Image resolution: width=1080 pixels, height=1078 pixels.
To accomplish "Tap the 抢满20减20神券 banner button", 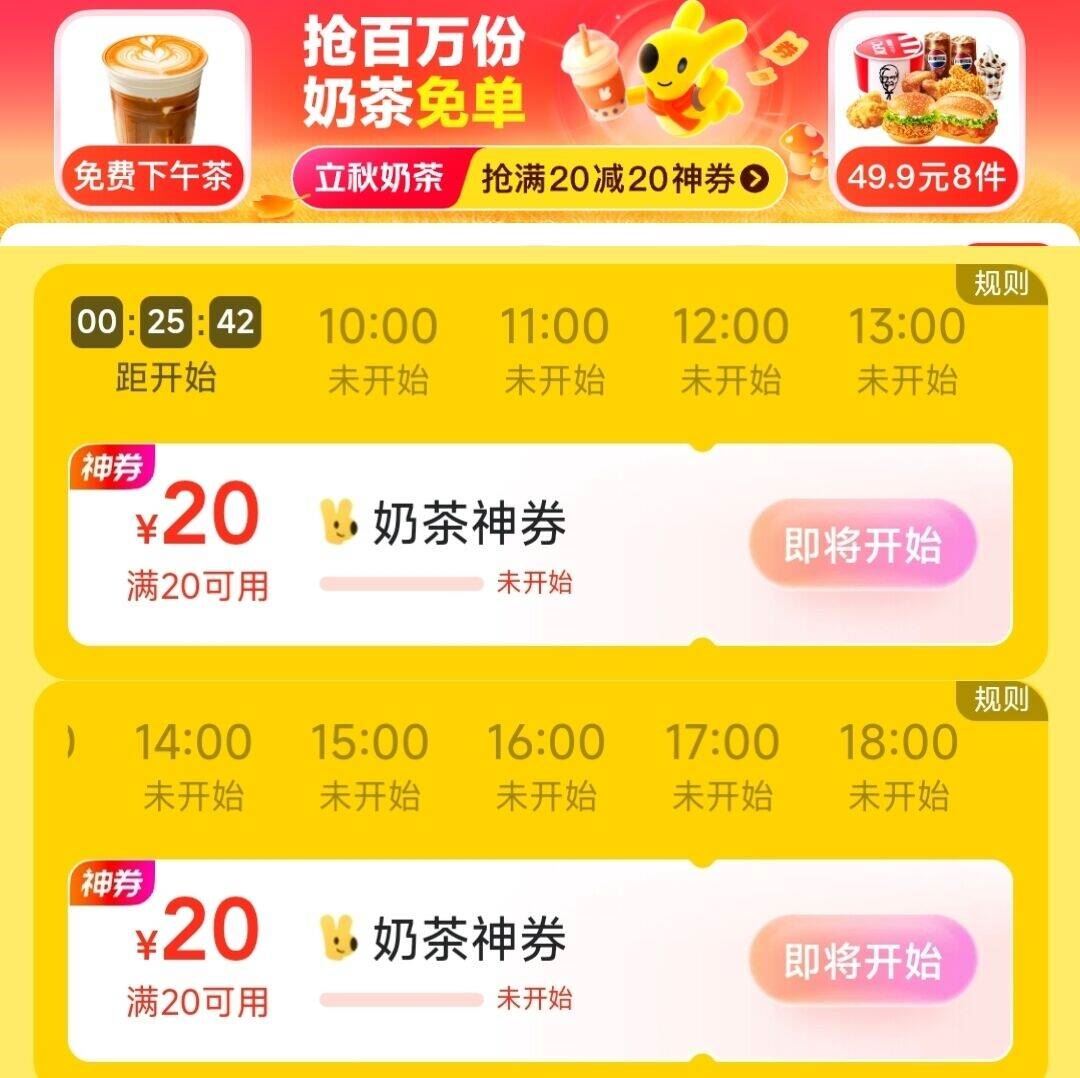I will (x=625, y=179).
